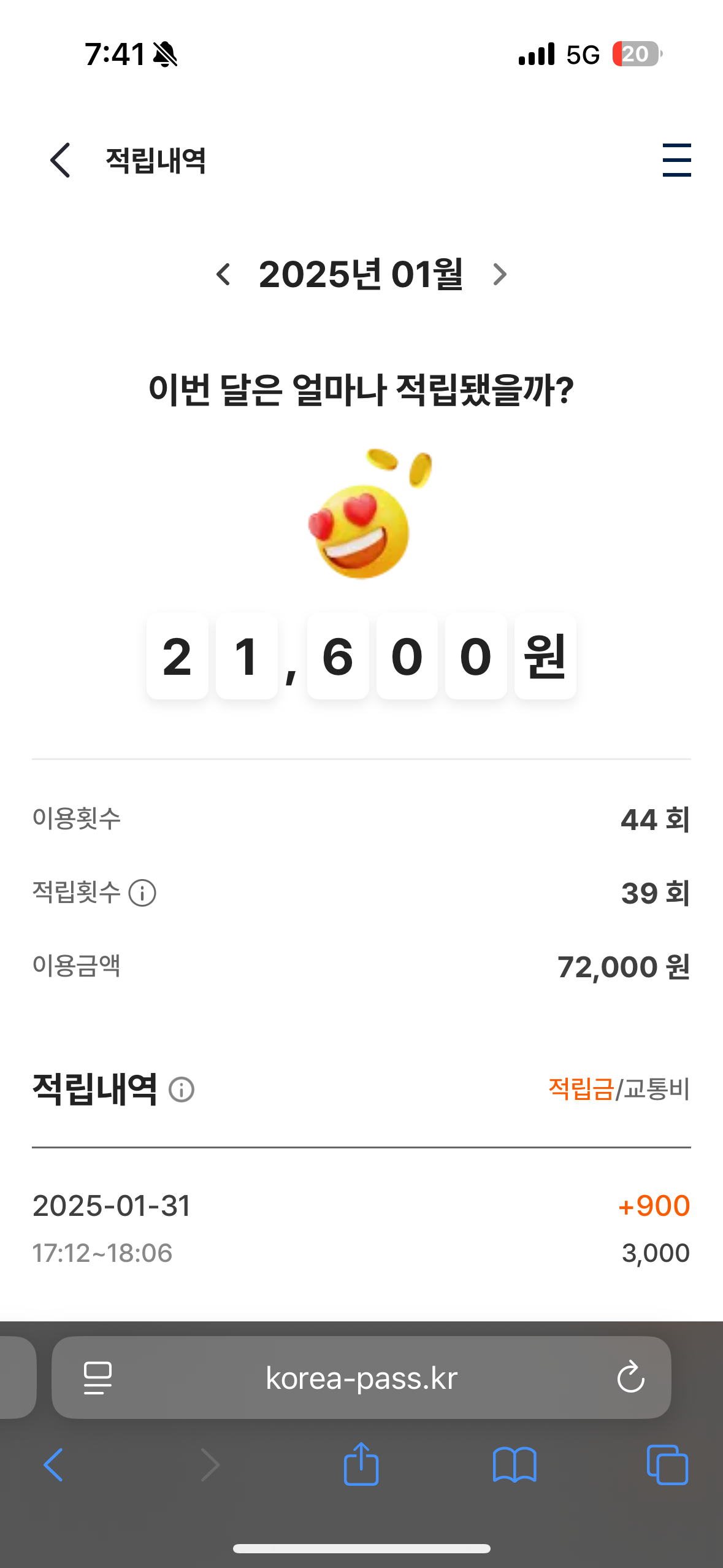This screenshot has width=723, height=1568.
Task: Switch to the 적립금 view
Action: click(580, 1089)
